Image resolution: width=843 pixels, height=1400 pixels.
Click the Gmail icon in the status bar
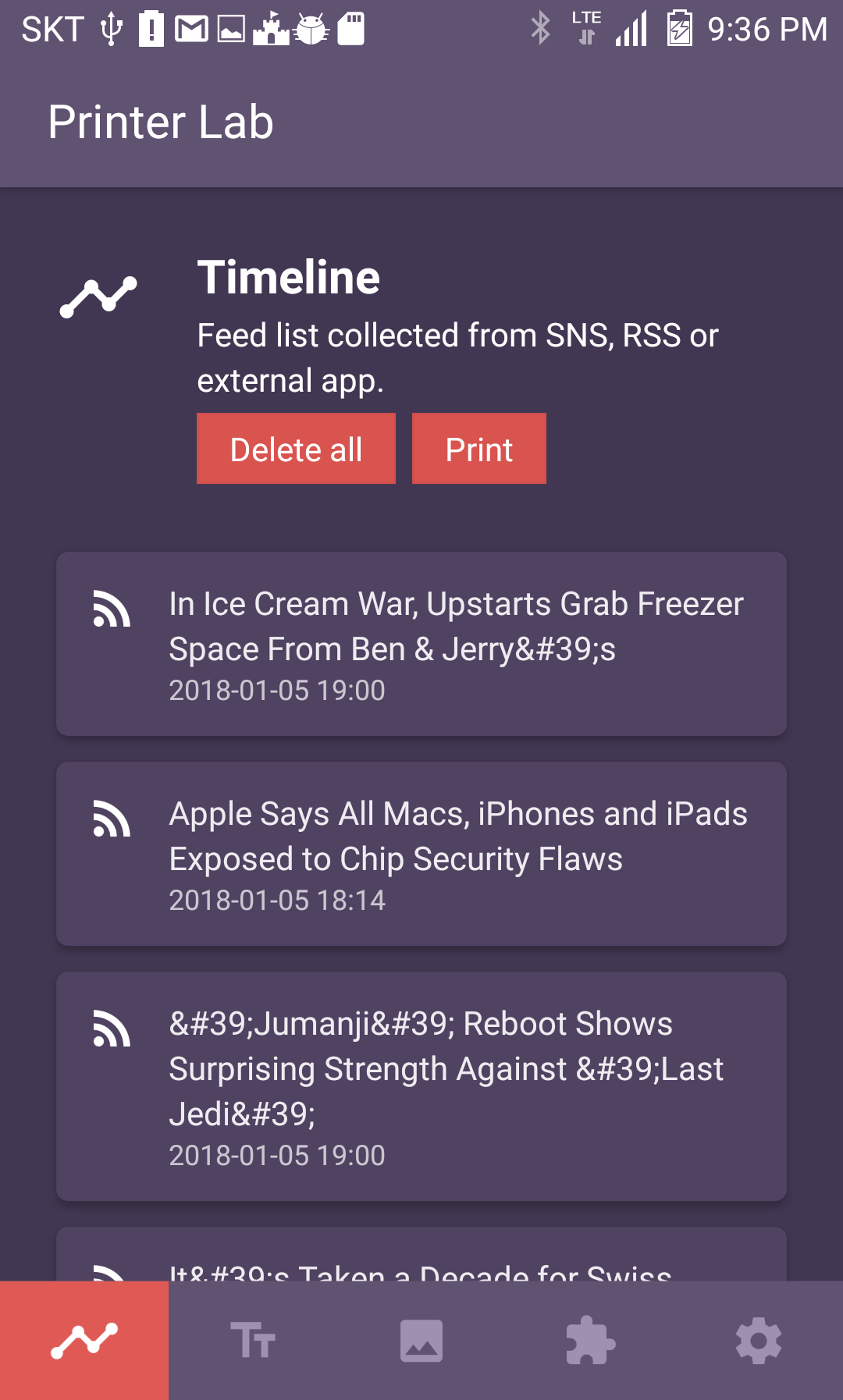pyautogui.click(x=190, y=28)
